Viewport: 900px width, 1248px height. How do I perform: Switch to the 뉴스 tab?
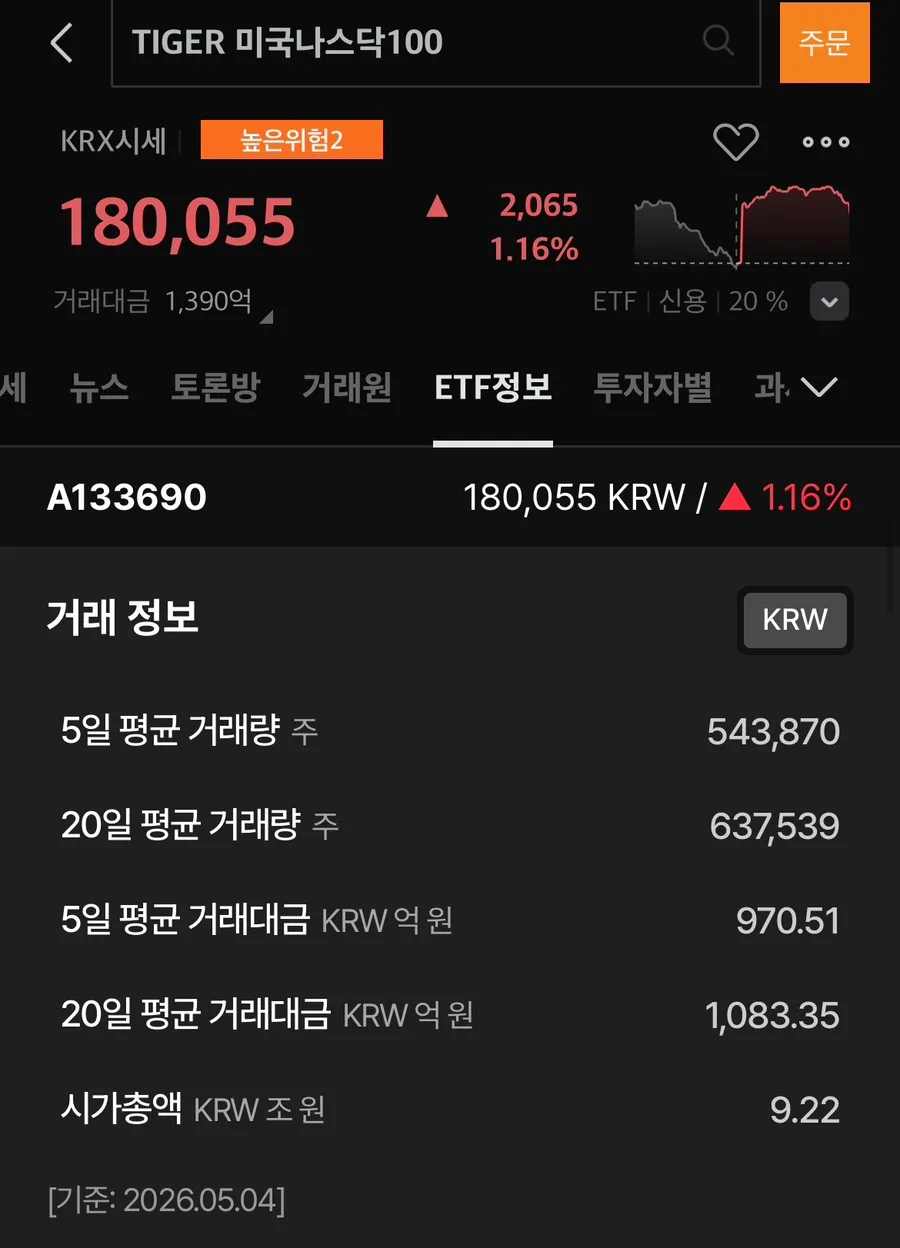click(99, 388)
